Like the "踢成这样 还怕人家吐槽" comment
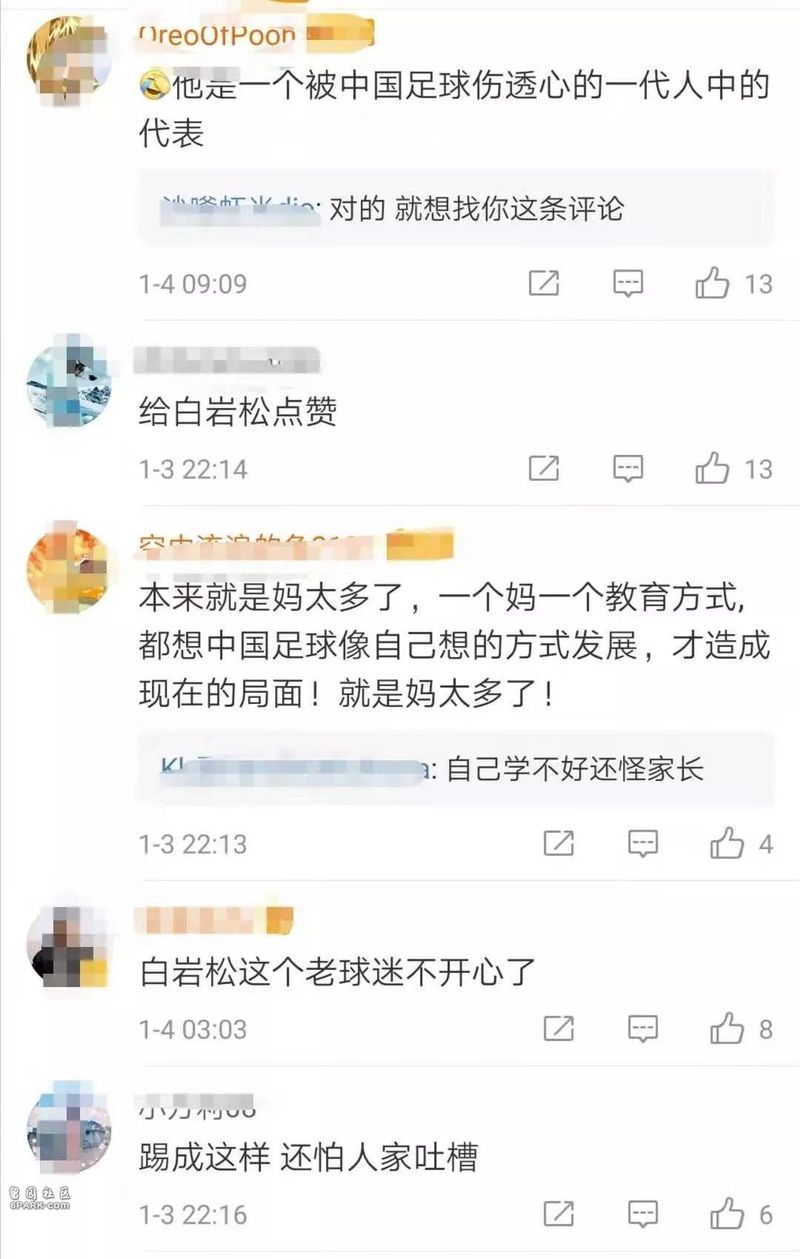The width and height of the screenshot is (800, 1259). 727,1214
